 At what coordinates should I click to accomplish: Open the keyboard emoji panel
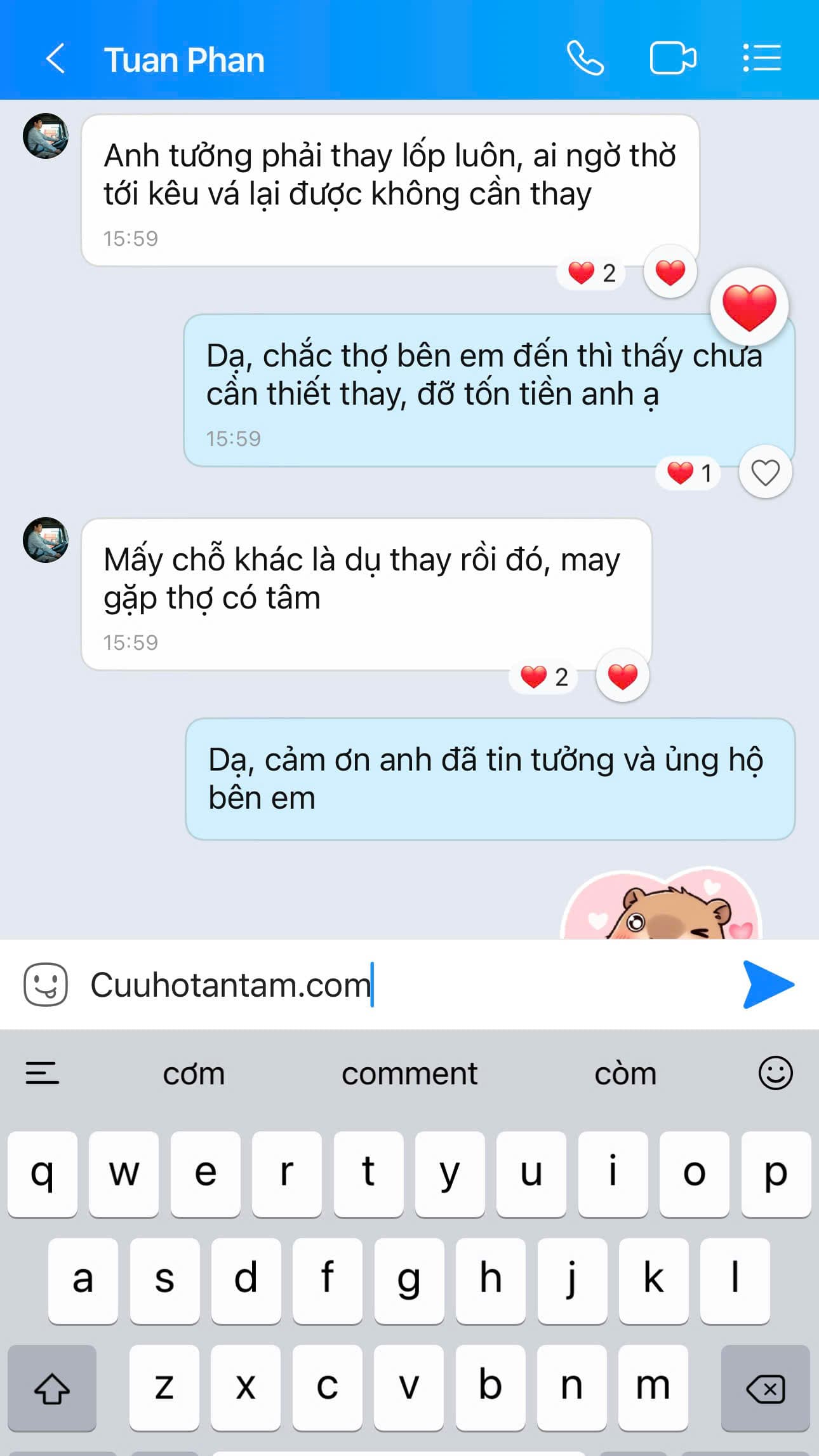(775, 1074)
